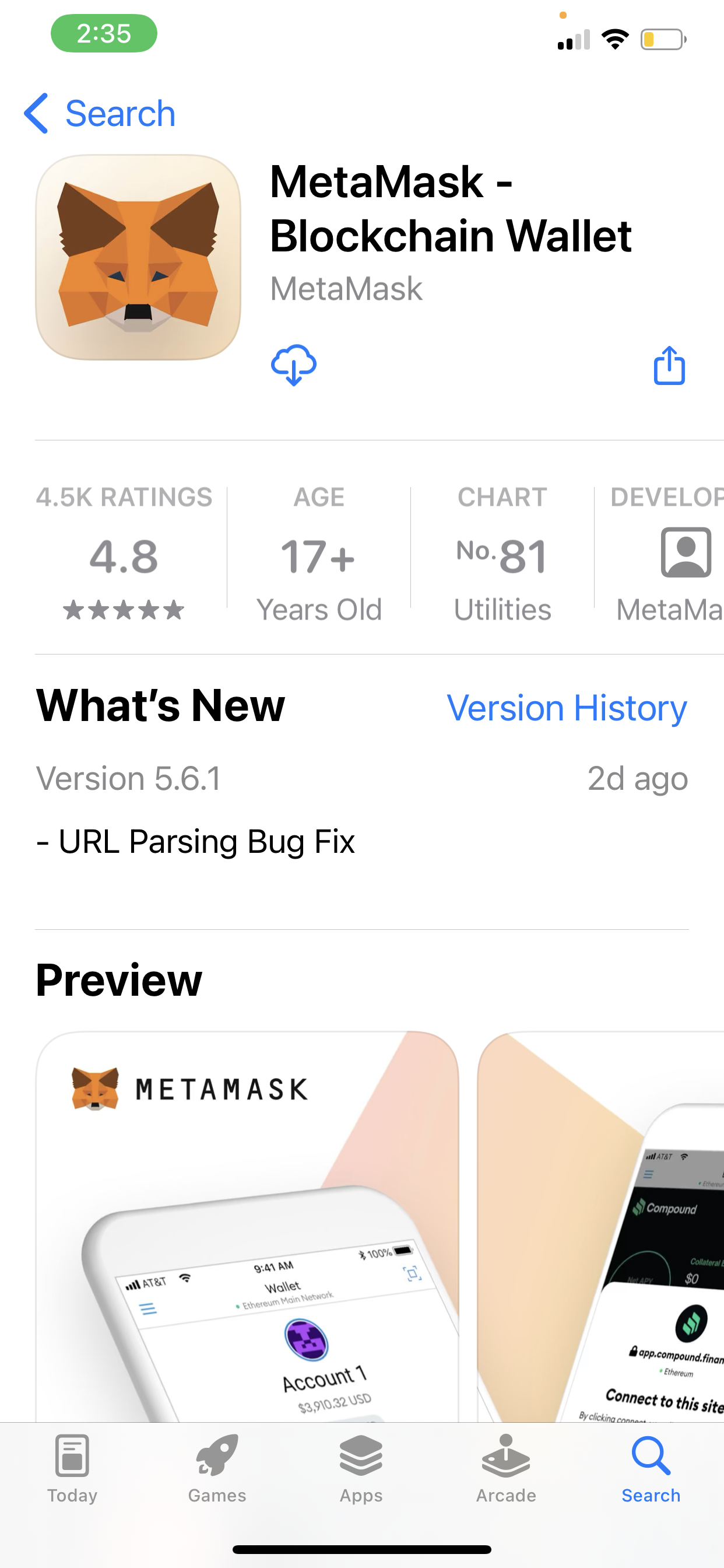Switch to the Arcade tab
This screenshot has width=724, height=1568.
click(x=506, y=1468)
